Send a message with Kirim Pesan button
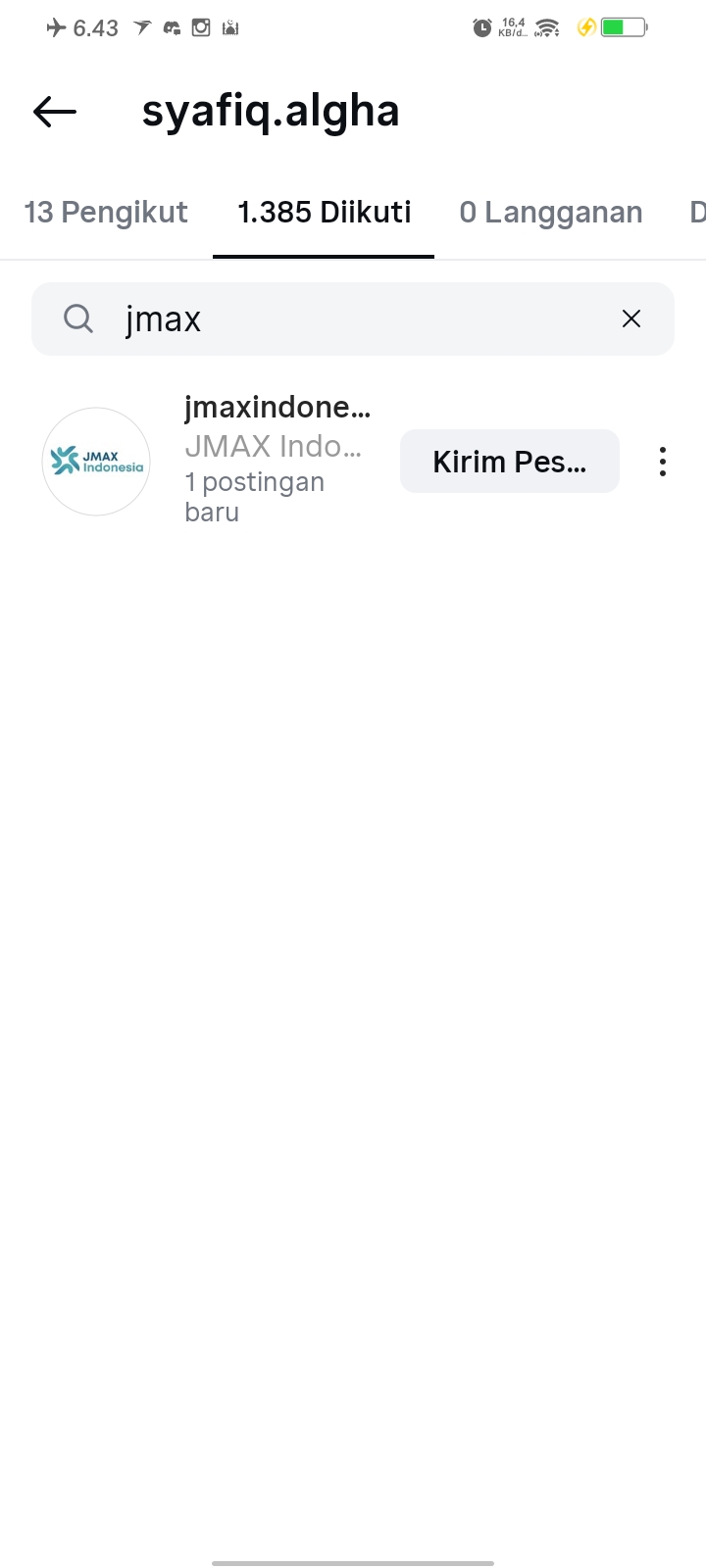The height and width of the screenshot is (1568, 706). point(509,462)
